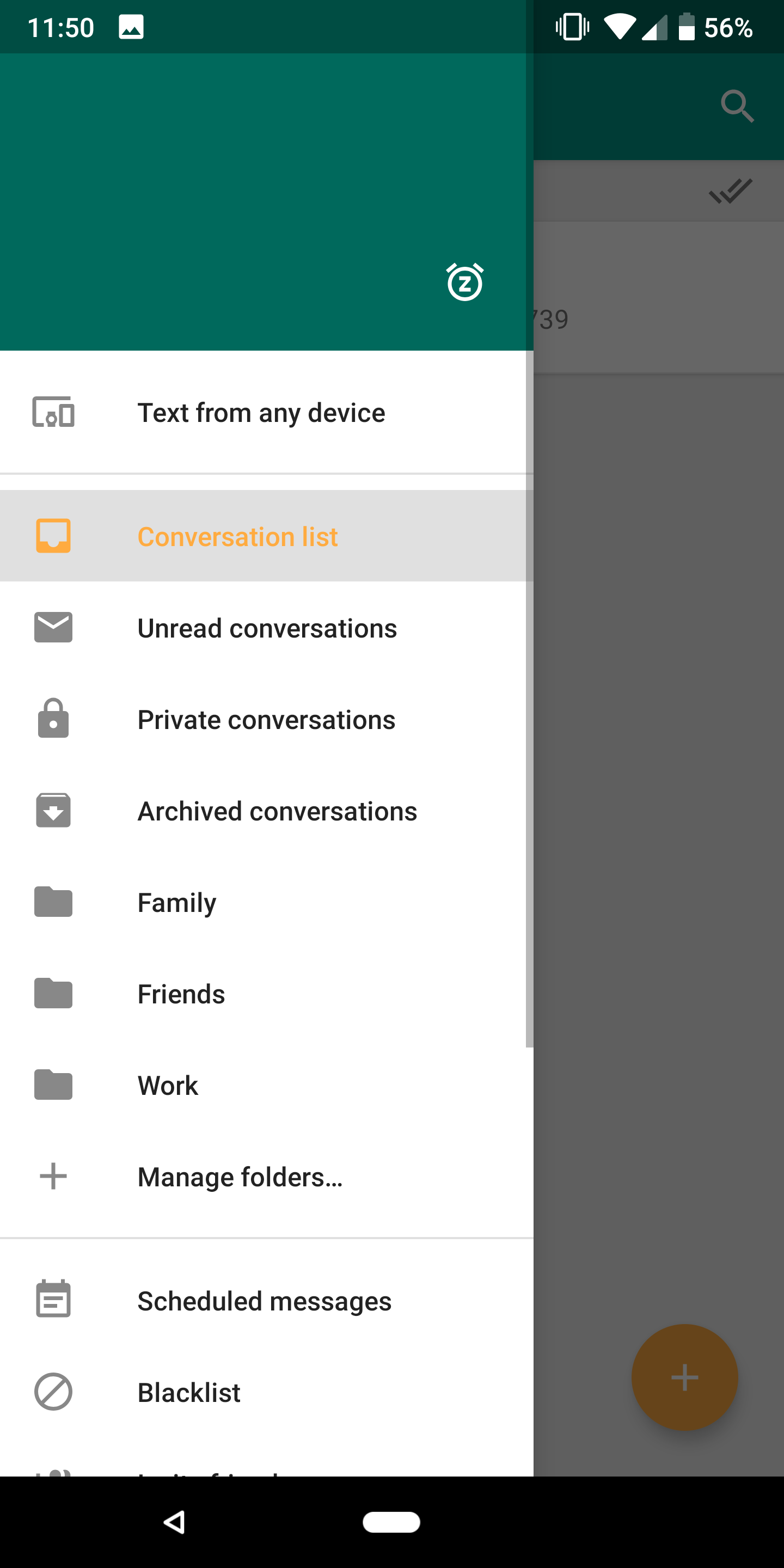This screenshot has height=1568, width=784.
Task: Open the Blacklist
Action: click(267, 1392)
